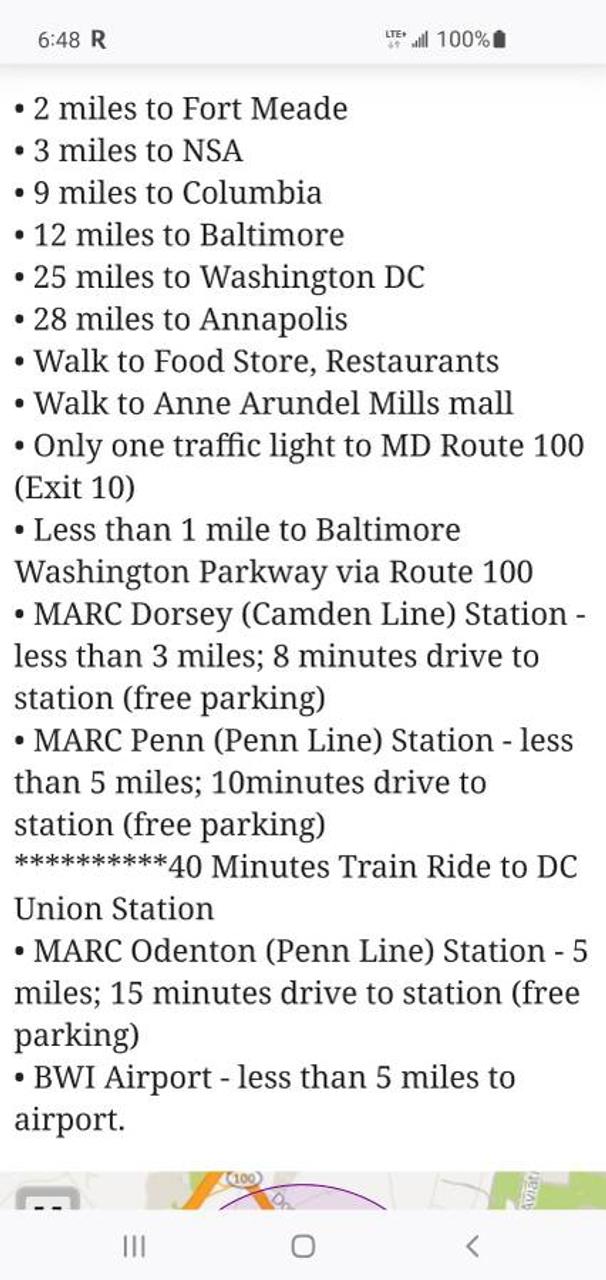This screenshot has height=1280, width=606.
Task: Open the recent apps view
Action: pos(133,1245)
